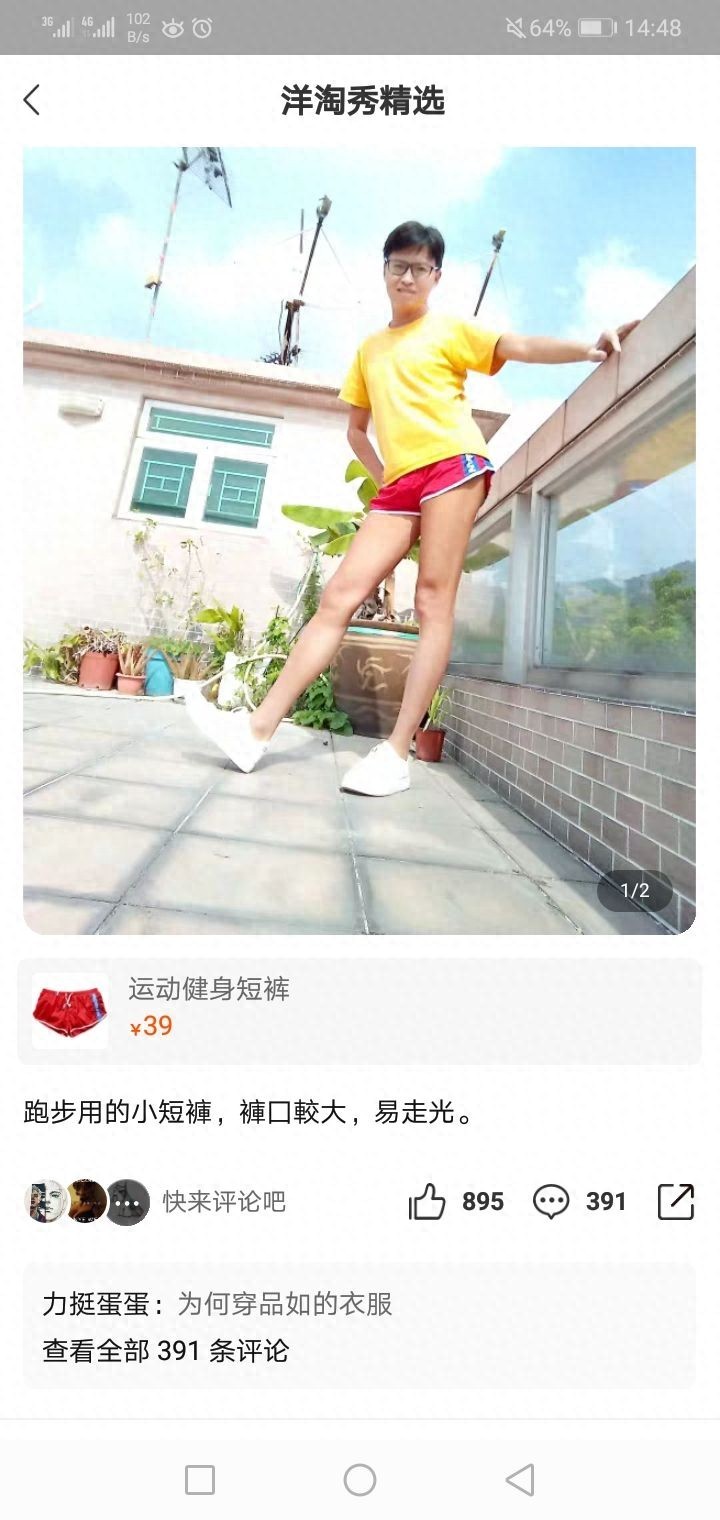Screen dimensions: 720x1520
Task: View all comments via 查看全部 391 条评论
Action: point(166,1351)
